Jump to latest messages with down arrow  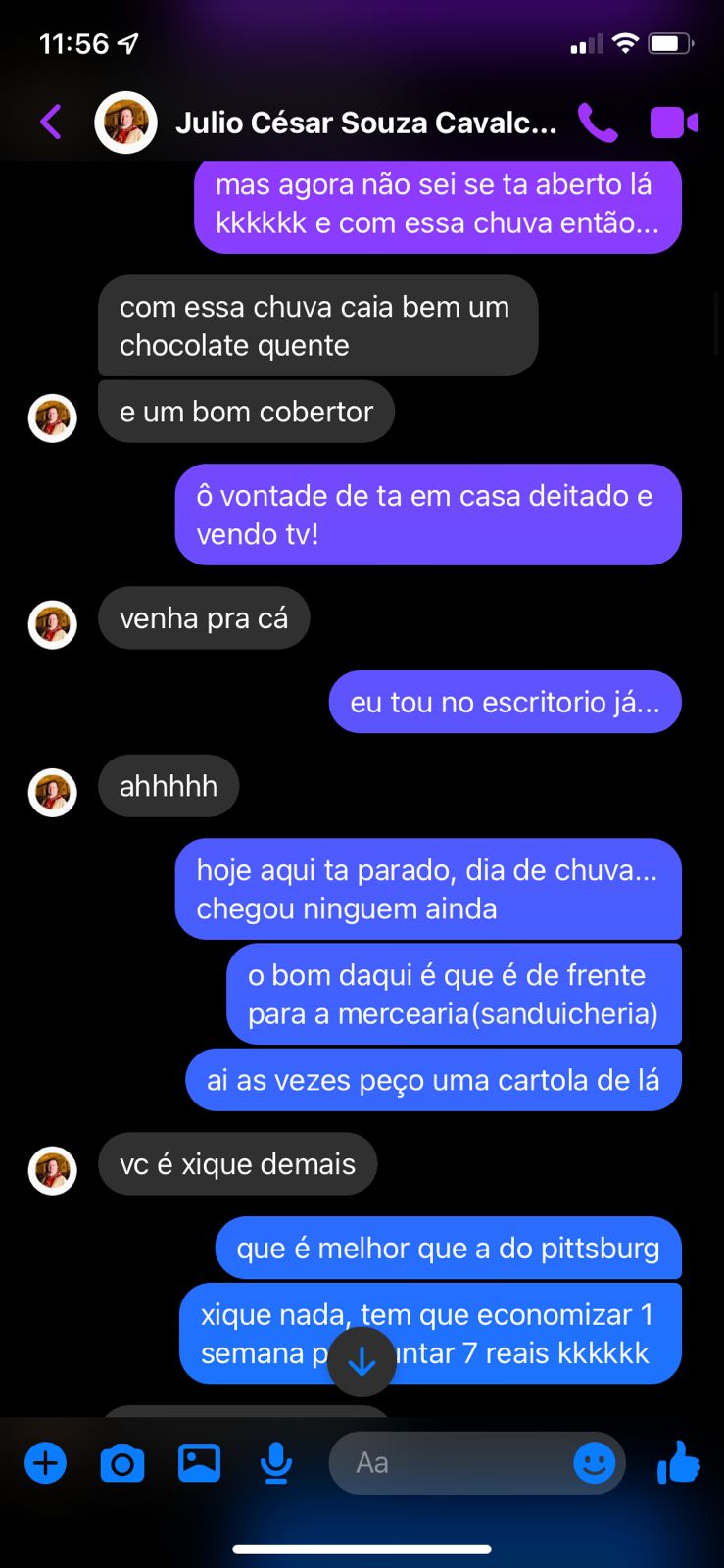click(x=362, y=1361)
